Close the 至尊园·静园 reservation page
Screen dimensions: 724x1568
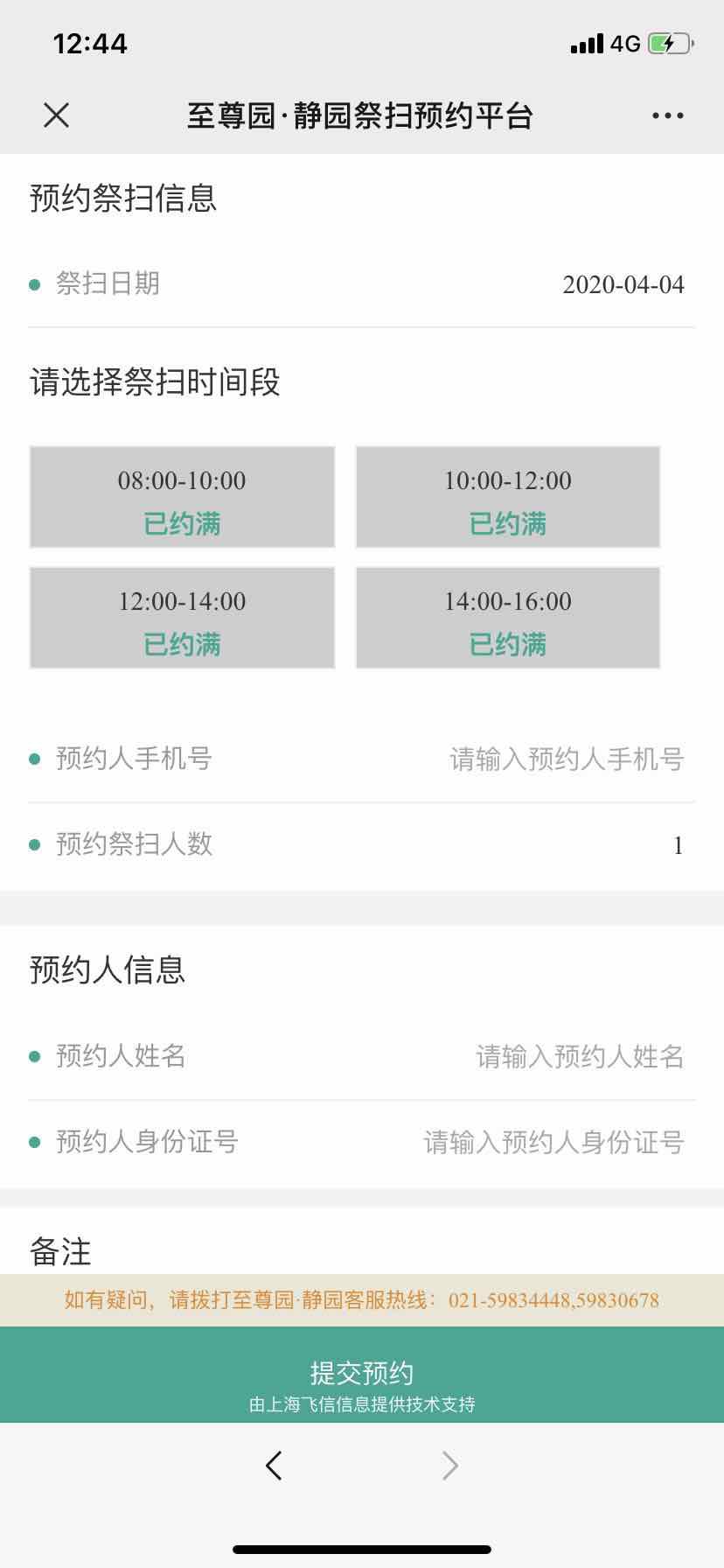tap(57, 115)
